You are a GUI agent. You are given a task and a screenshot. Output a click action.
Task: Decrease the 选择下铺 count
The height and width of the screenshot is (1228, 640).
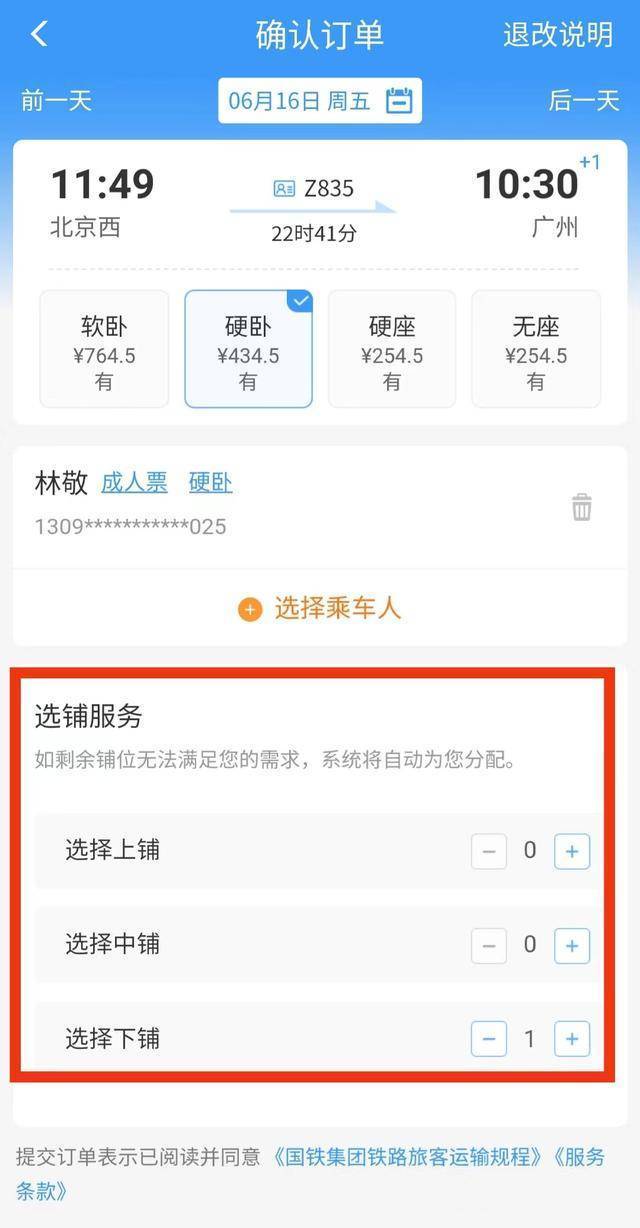coord(489,1039)
